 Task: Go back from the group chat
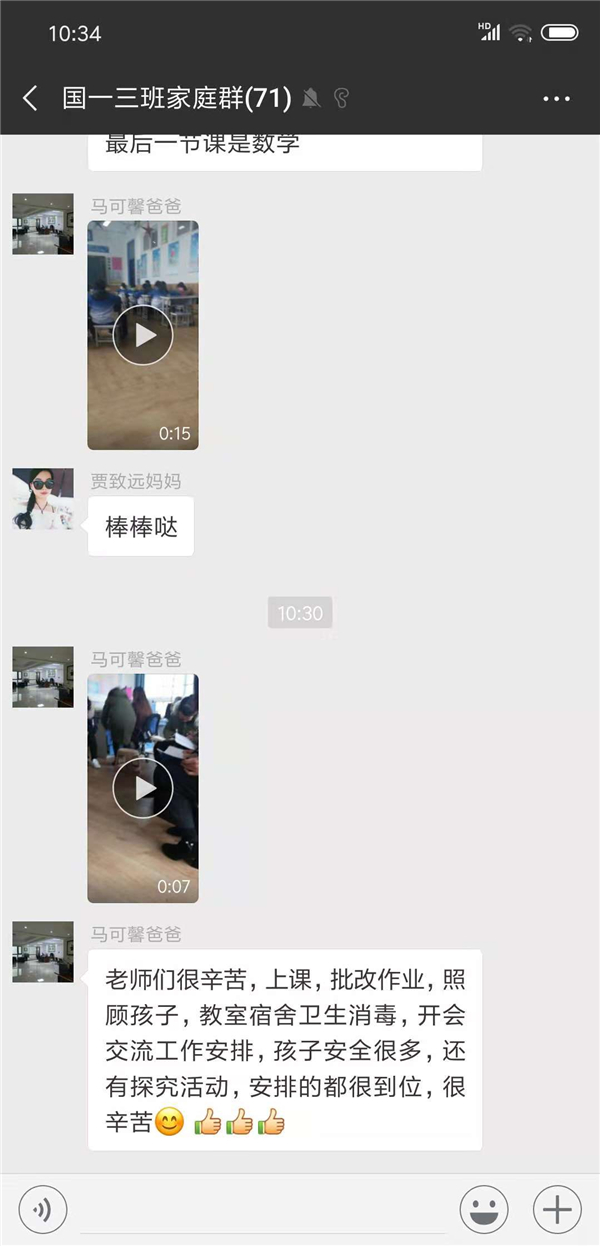(30, 98)
